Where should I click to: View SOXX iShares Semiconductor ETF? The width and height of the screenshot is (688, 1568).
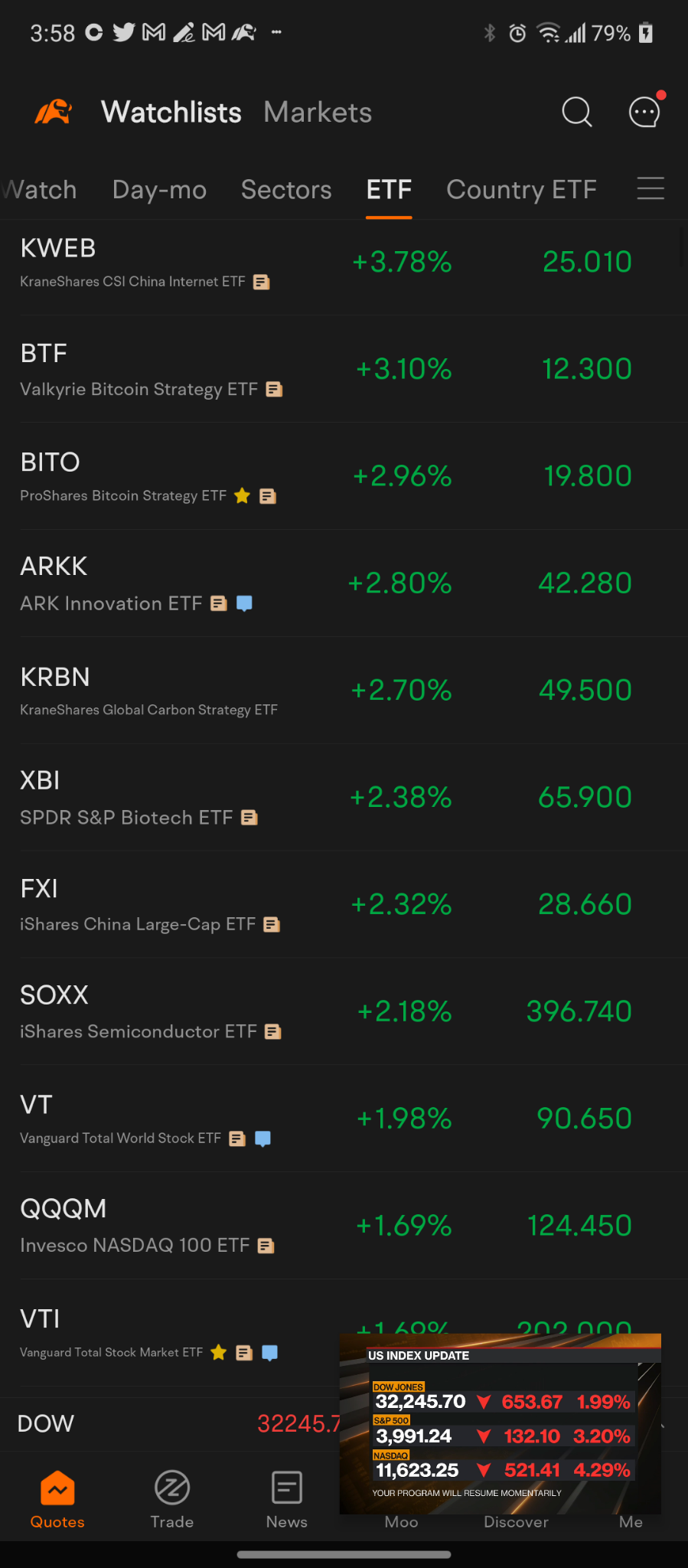pos(344,1012)
